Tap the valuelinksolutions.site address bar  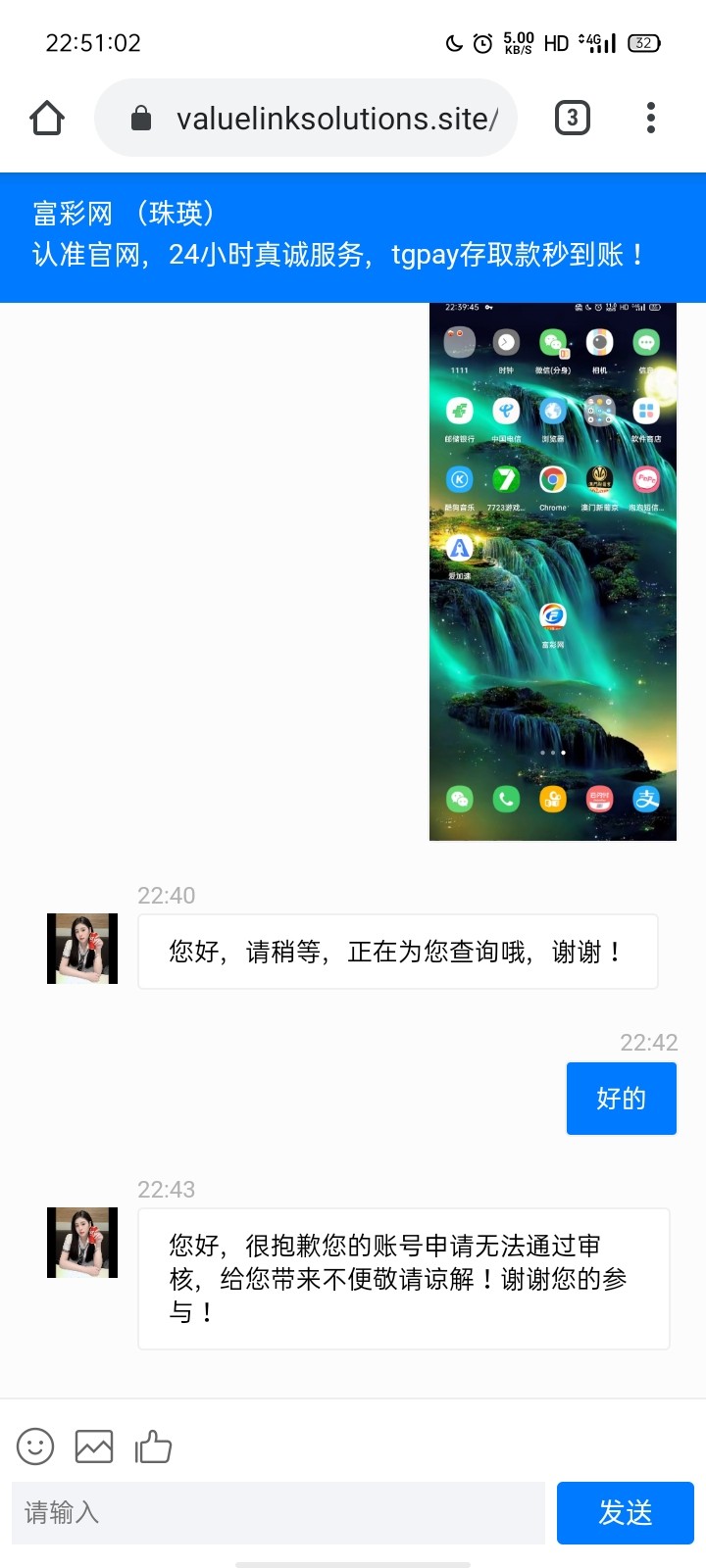pyautogui.click(x=324, y=119)
